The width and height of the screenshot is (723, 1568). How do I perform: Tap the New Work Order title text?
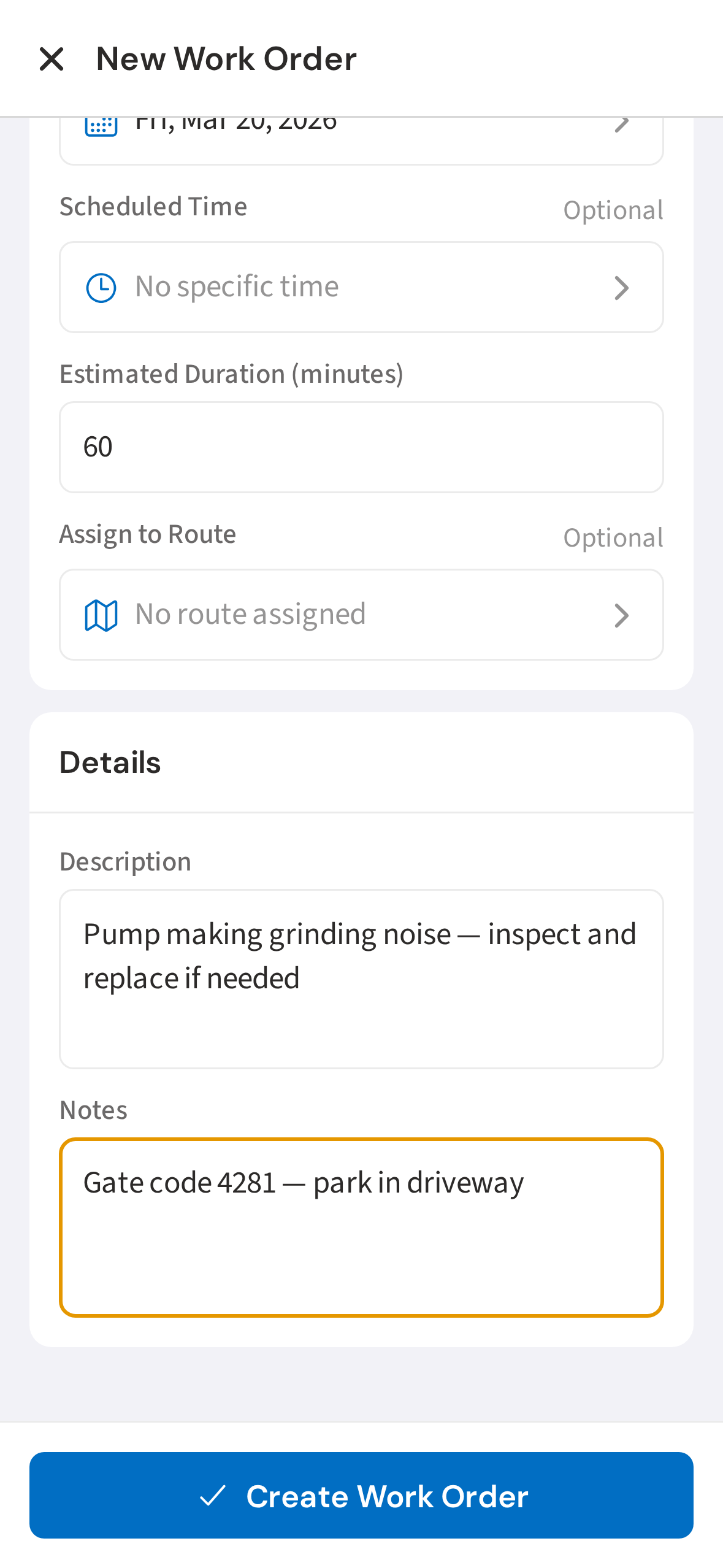pos(226,58)
